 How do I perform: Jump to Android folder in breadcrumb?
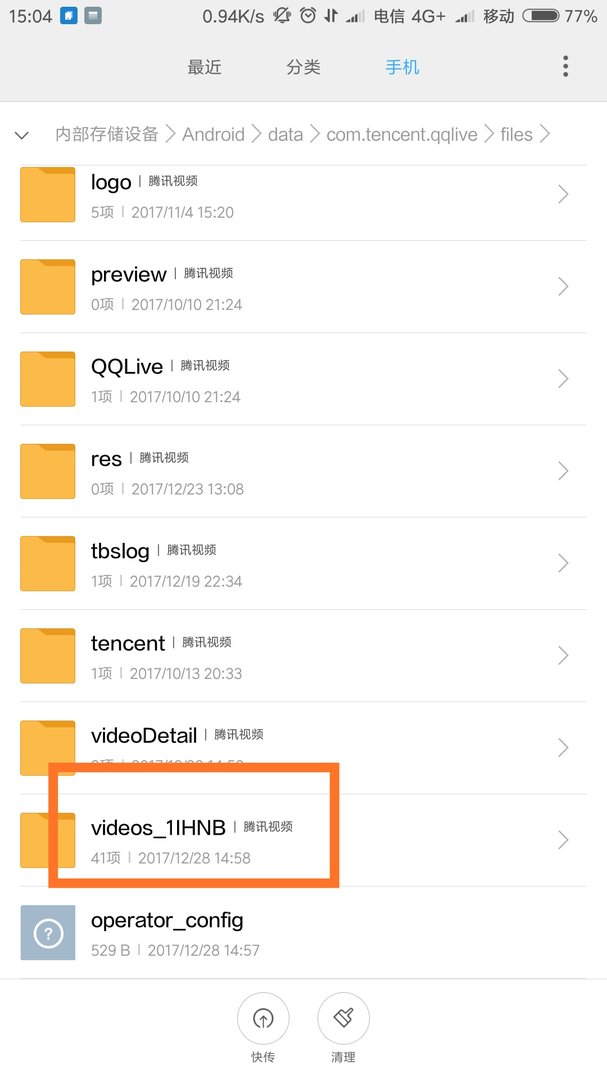213,134
